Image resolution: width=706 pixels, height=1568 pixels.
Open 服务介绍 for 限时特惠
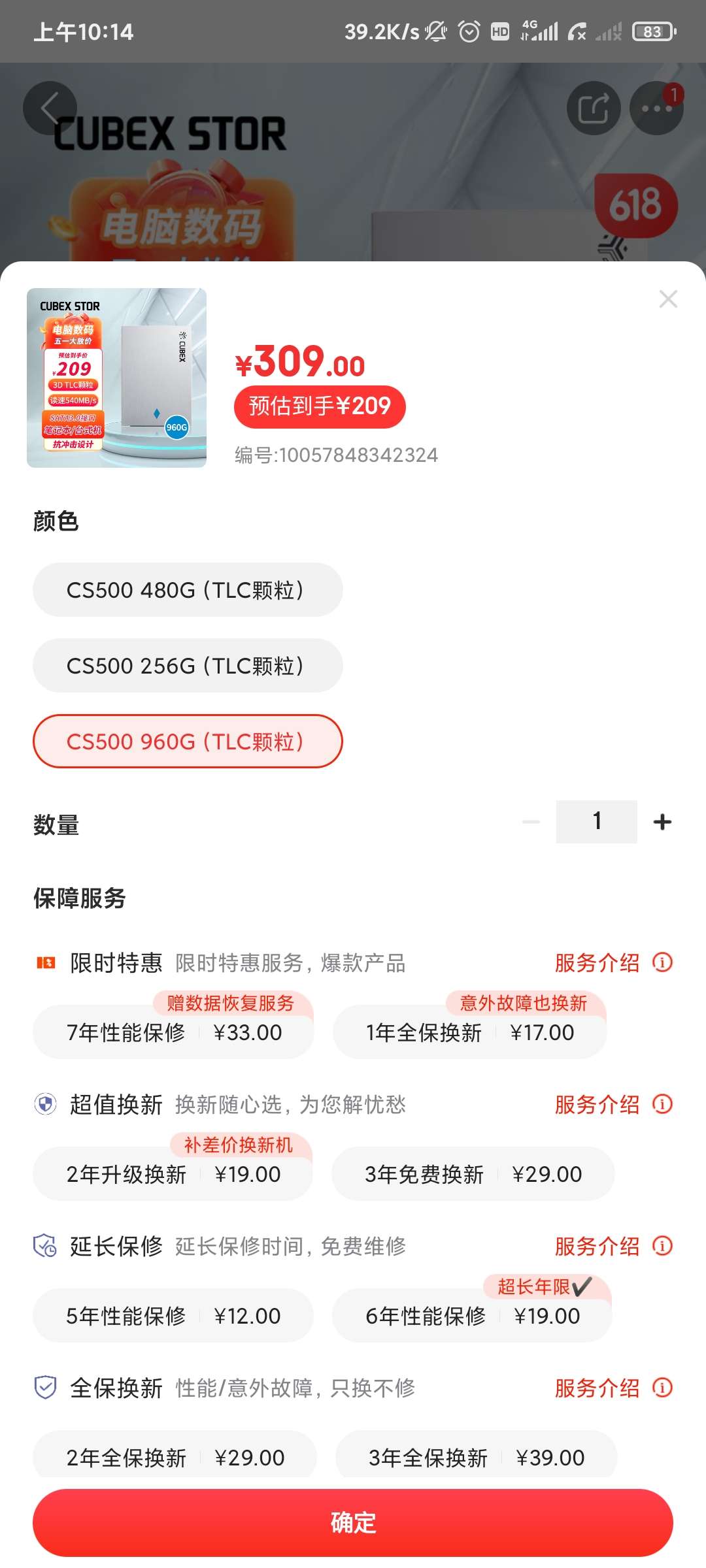[613, 963]
